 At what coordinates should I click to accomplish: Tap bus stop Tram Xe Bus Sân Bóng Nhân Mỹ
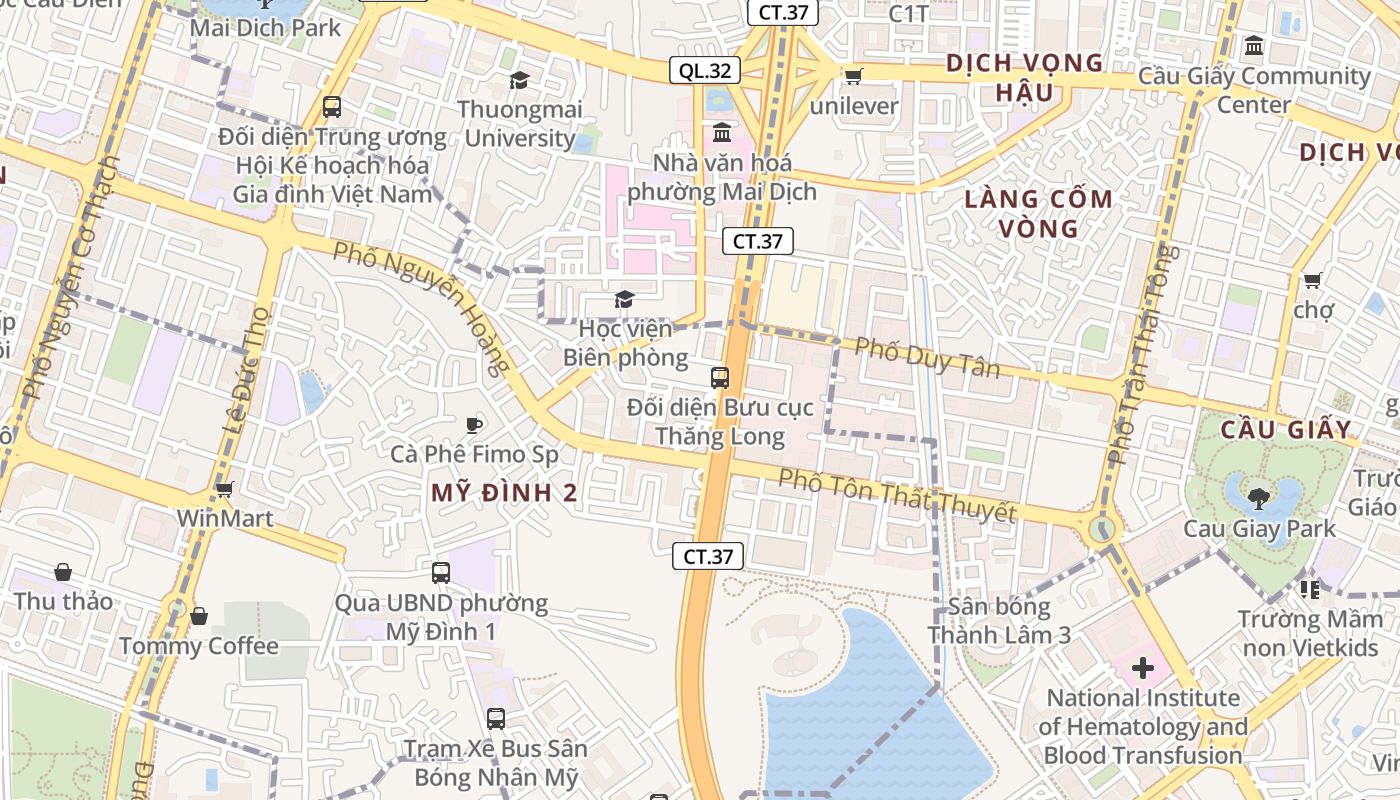[496, 718]
